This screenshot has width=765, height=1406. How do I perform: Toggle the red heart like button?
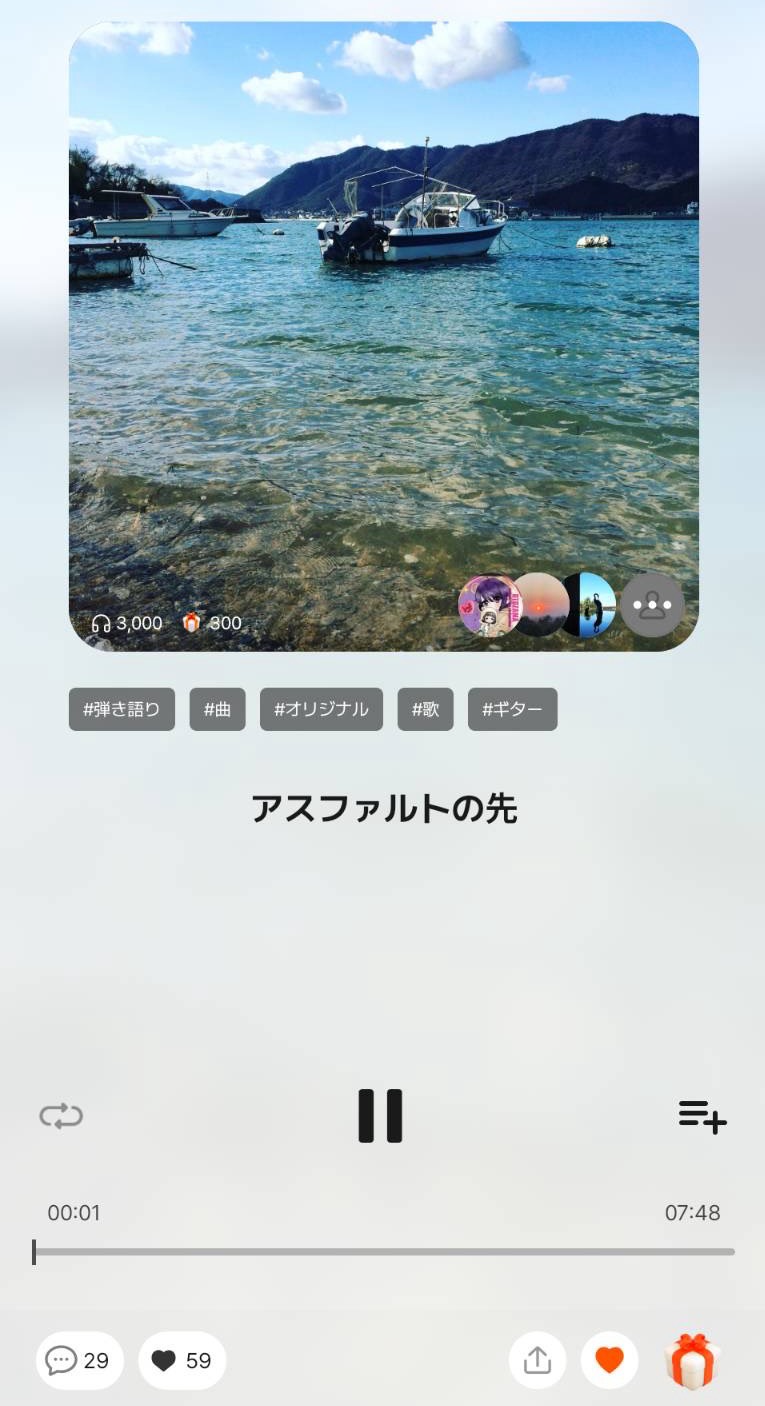click(609, 1360)
